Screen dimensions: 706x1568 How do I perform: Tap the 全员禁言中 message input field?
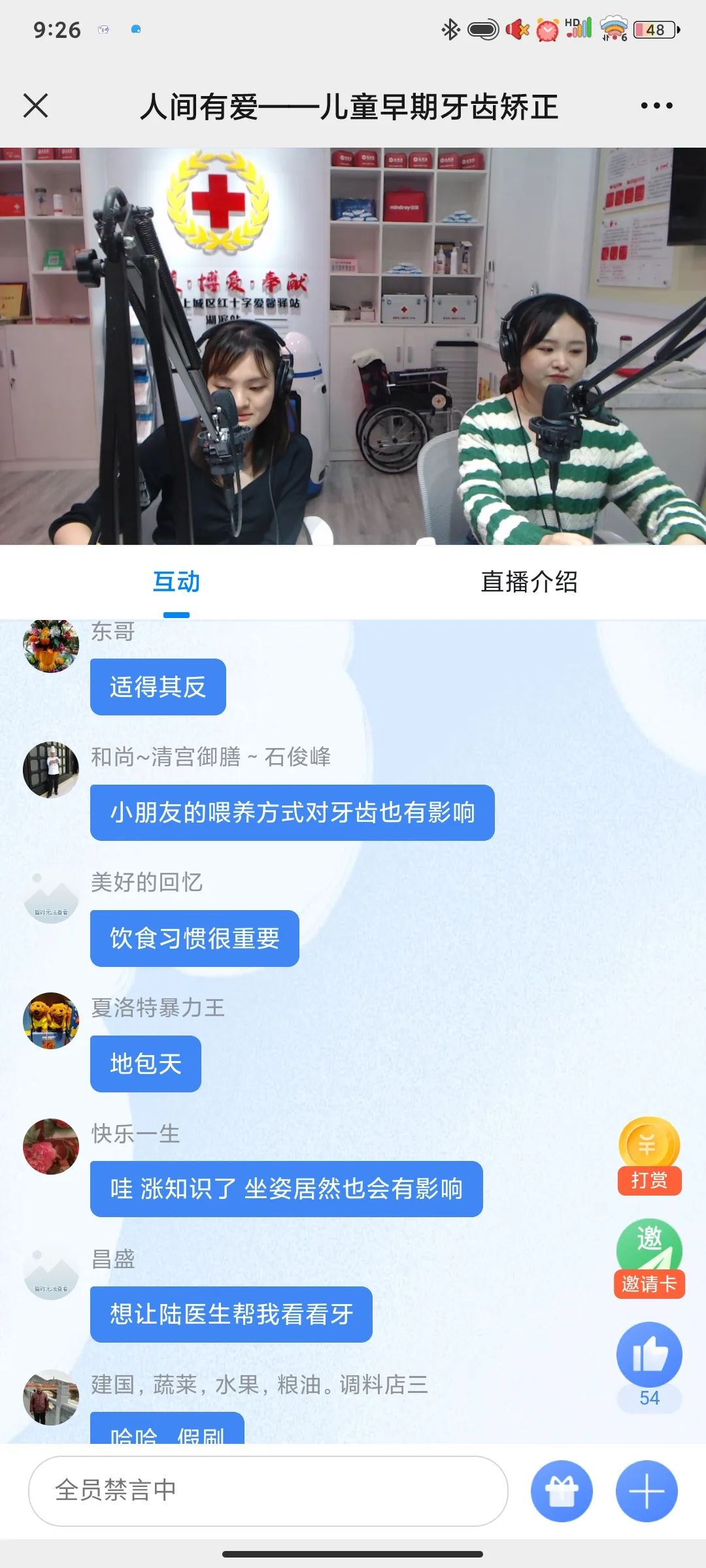point(268,1491)
